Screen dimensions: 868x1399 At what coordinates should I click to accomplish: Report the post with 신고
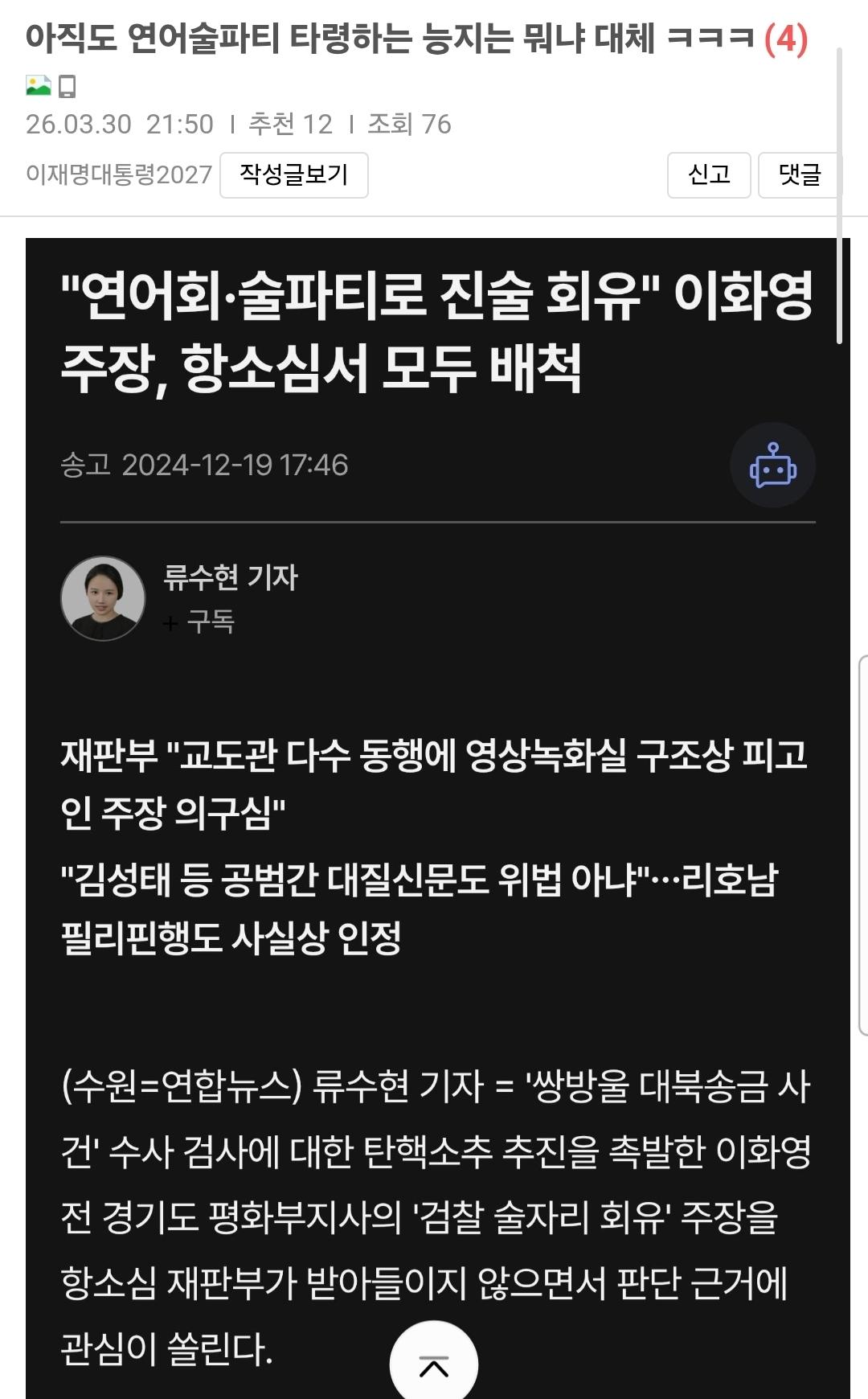coord(709,174)
